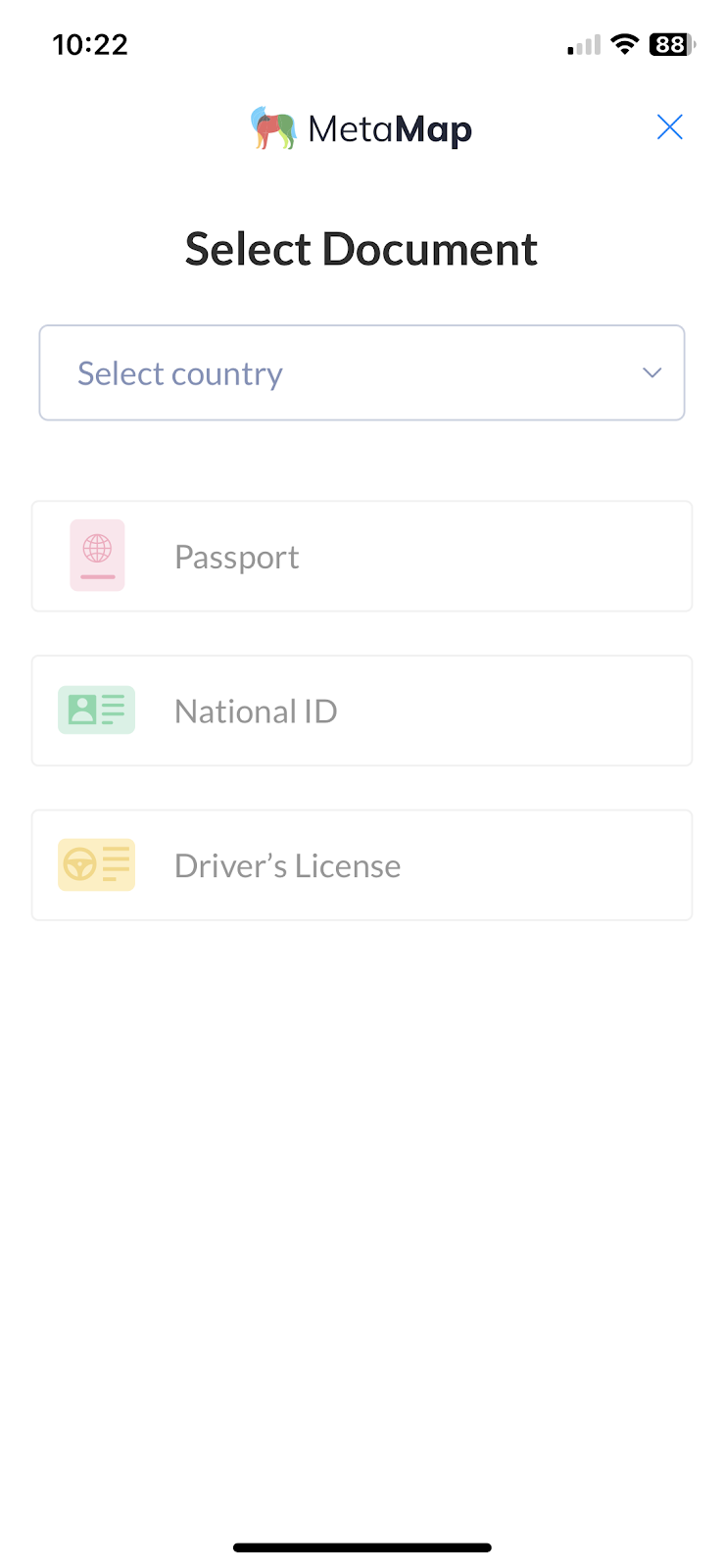The height and width of the screenshot is (1568, 724).
Task: Choose Passport as document type
Action: (362, 557)
